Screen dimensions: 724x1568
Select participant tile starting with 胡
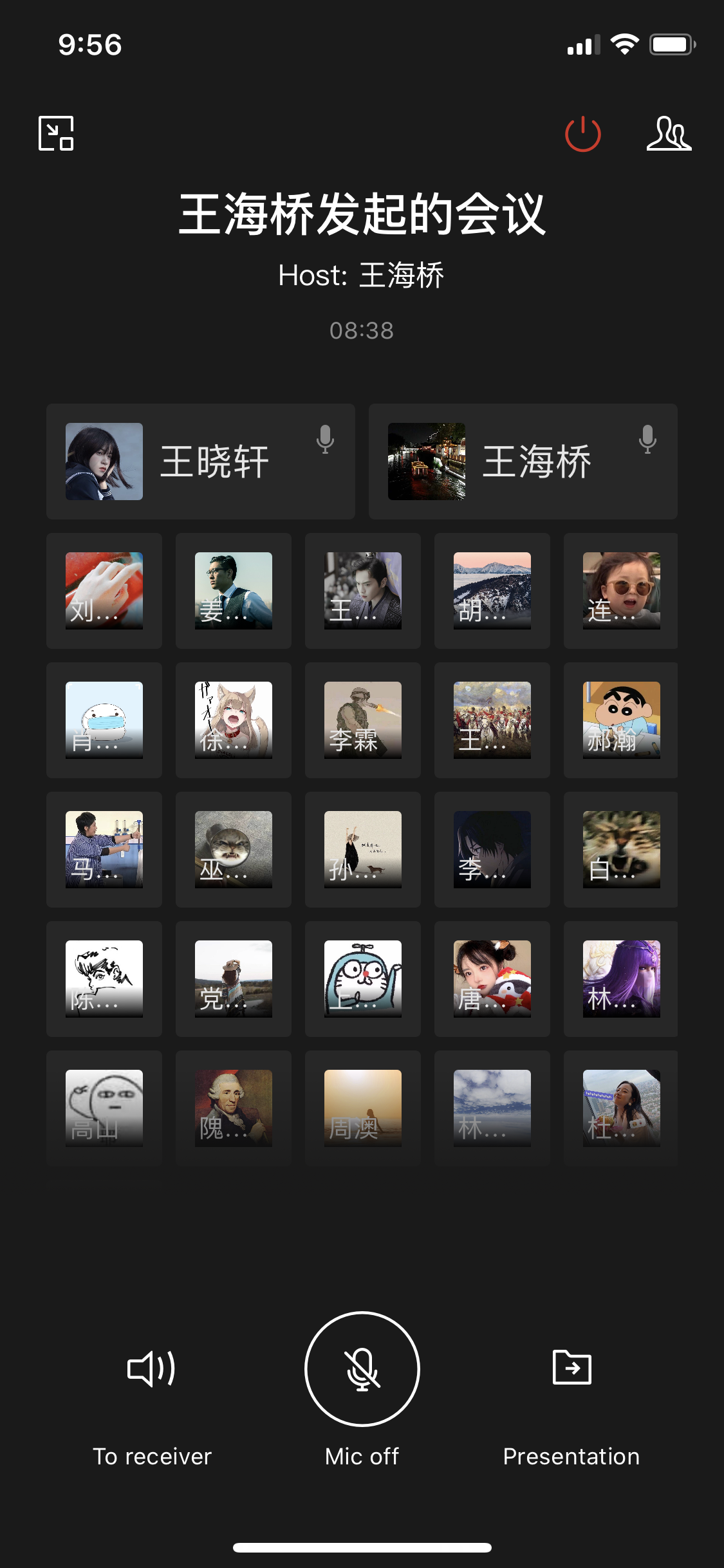coord(492,591)
